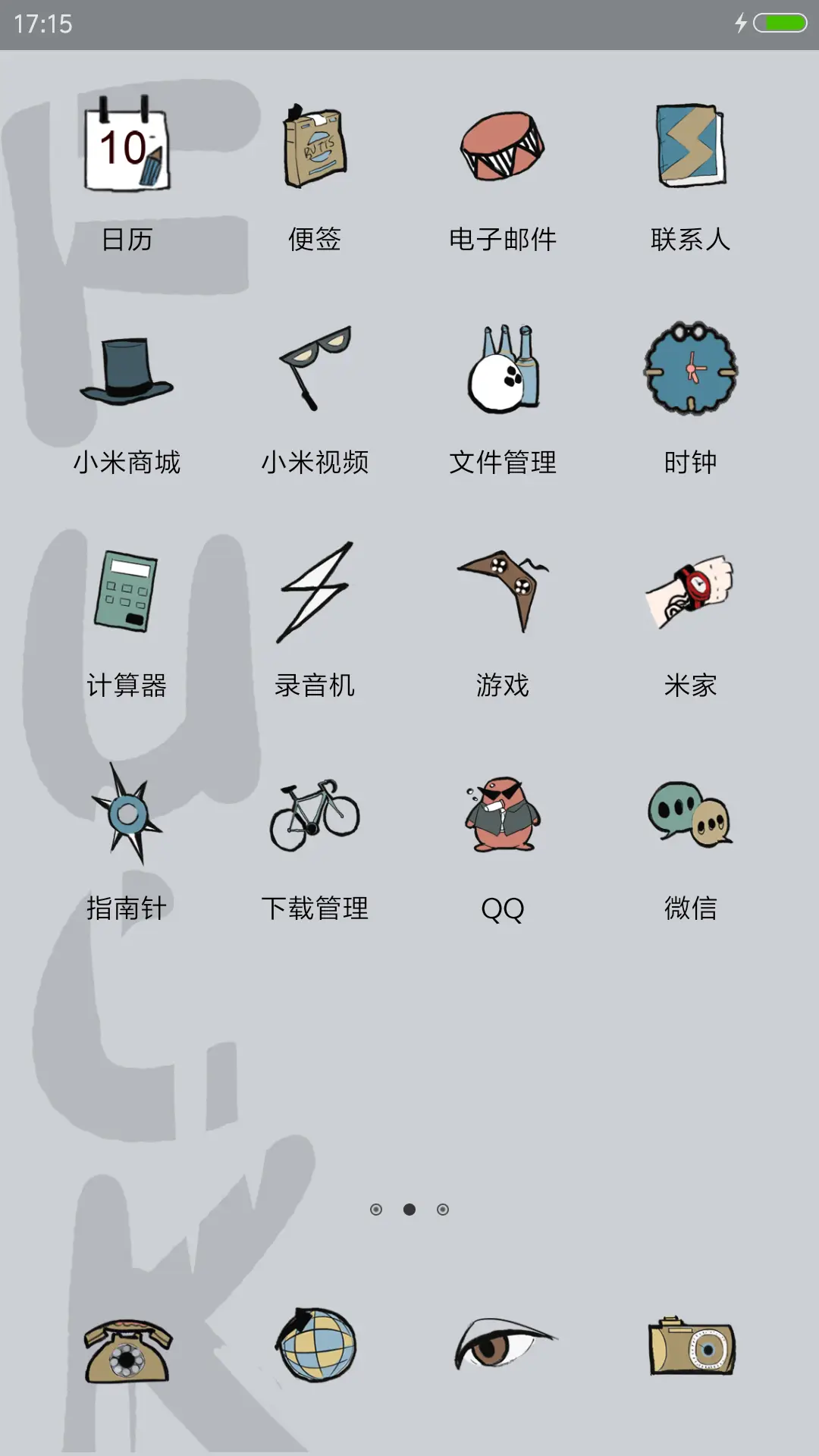Image resolution: width=819 pixels, height=1456 pixels.
Task: Open 文件管理 File Manager
Action: pyautogui.click(x=503, y=368)
